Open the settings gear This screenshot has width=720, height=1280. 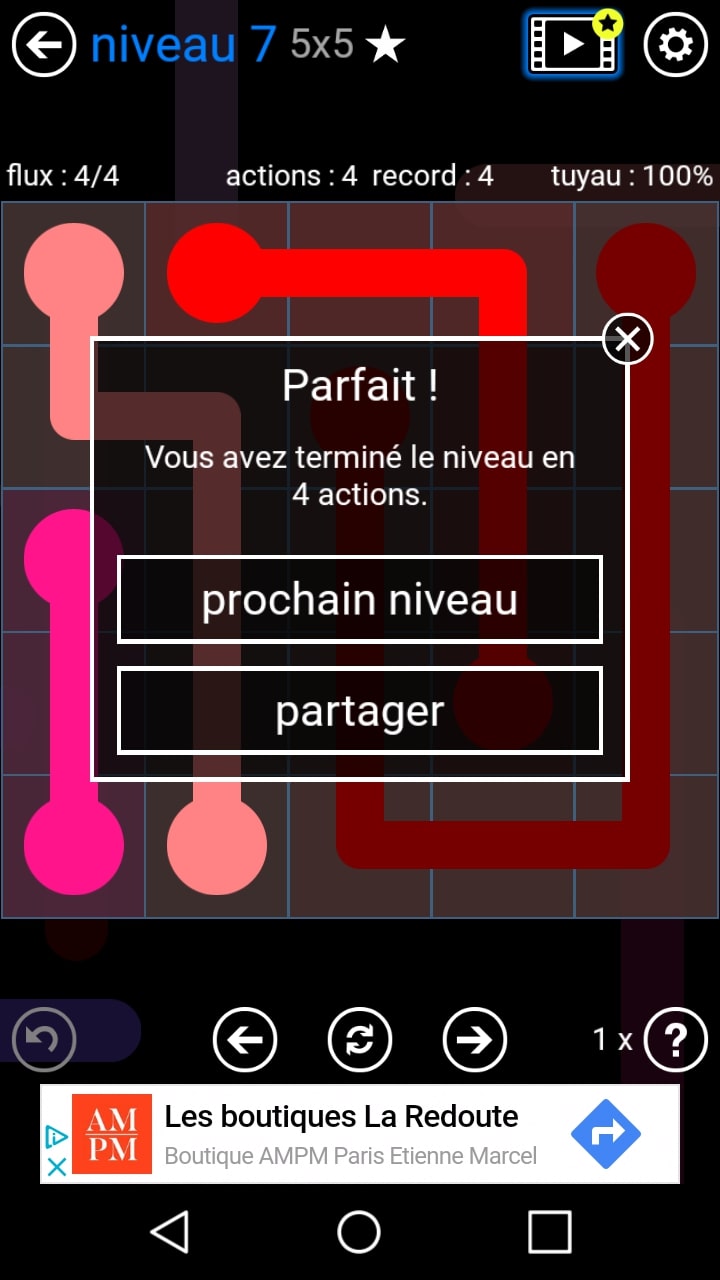coord(675,45)
